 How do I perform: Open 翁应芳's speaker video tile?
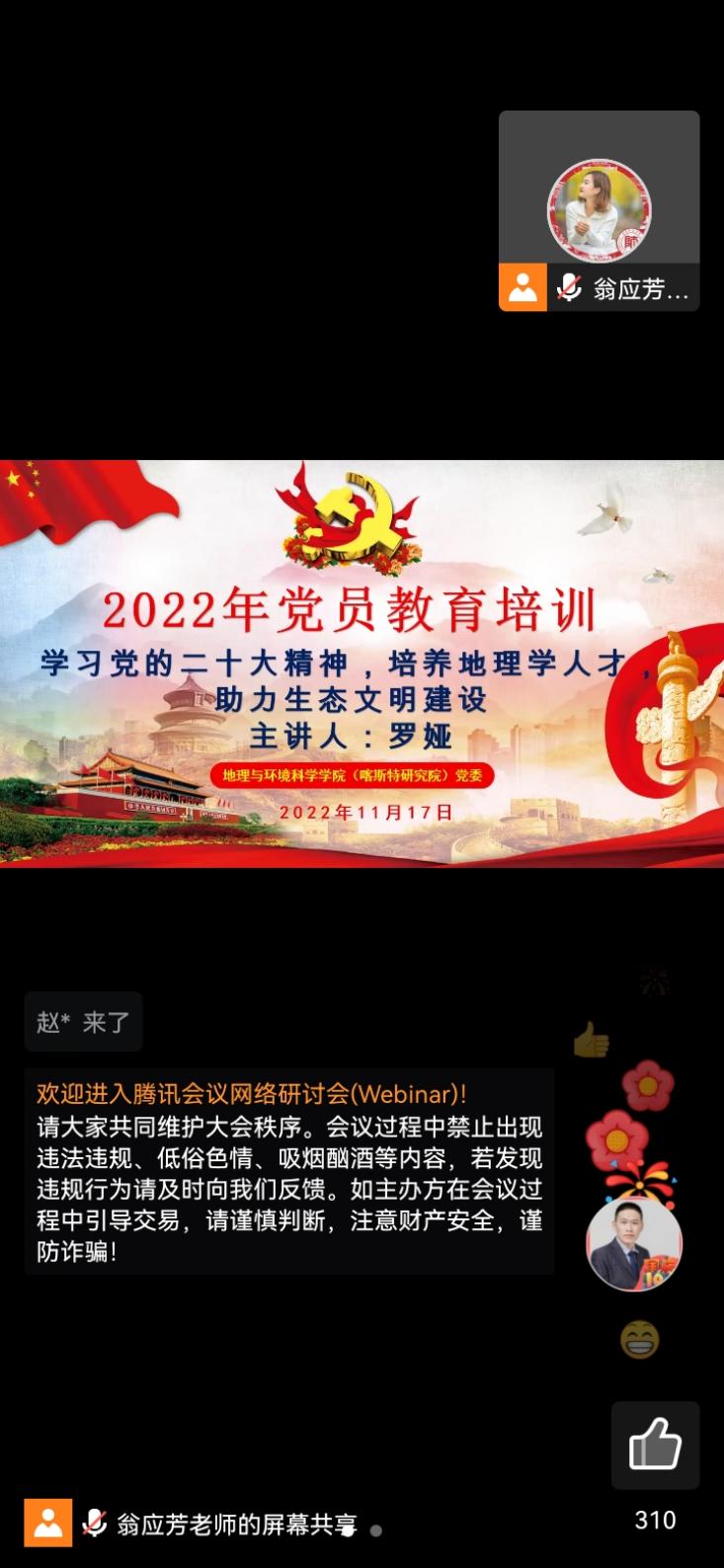click(599, 211)
